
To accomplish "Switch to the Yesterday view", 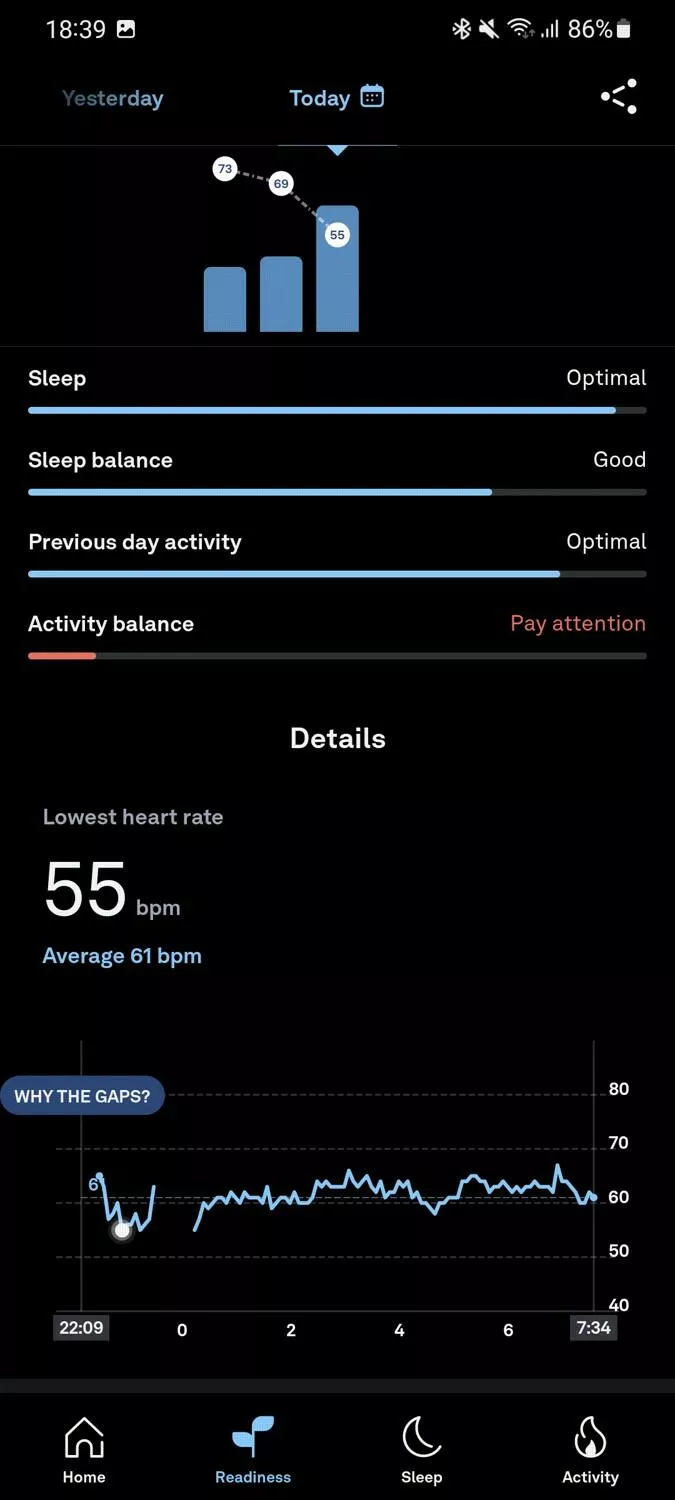I will 112,98.
